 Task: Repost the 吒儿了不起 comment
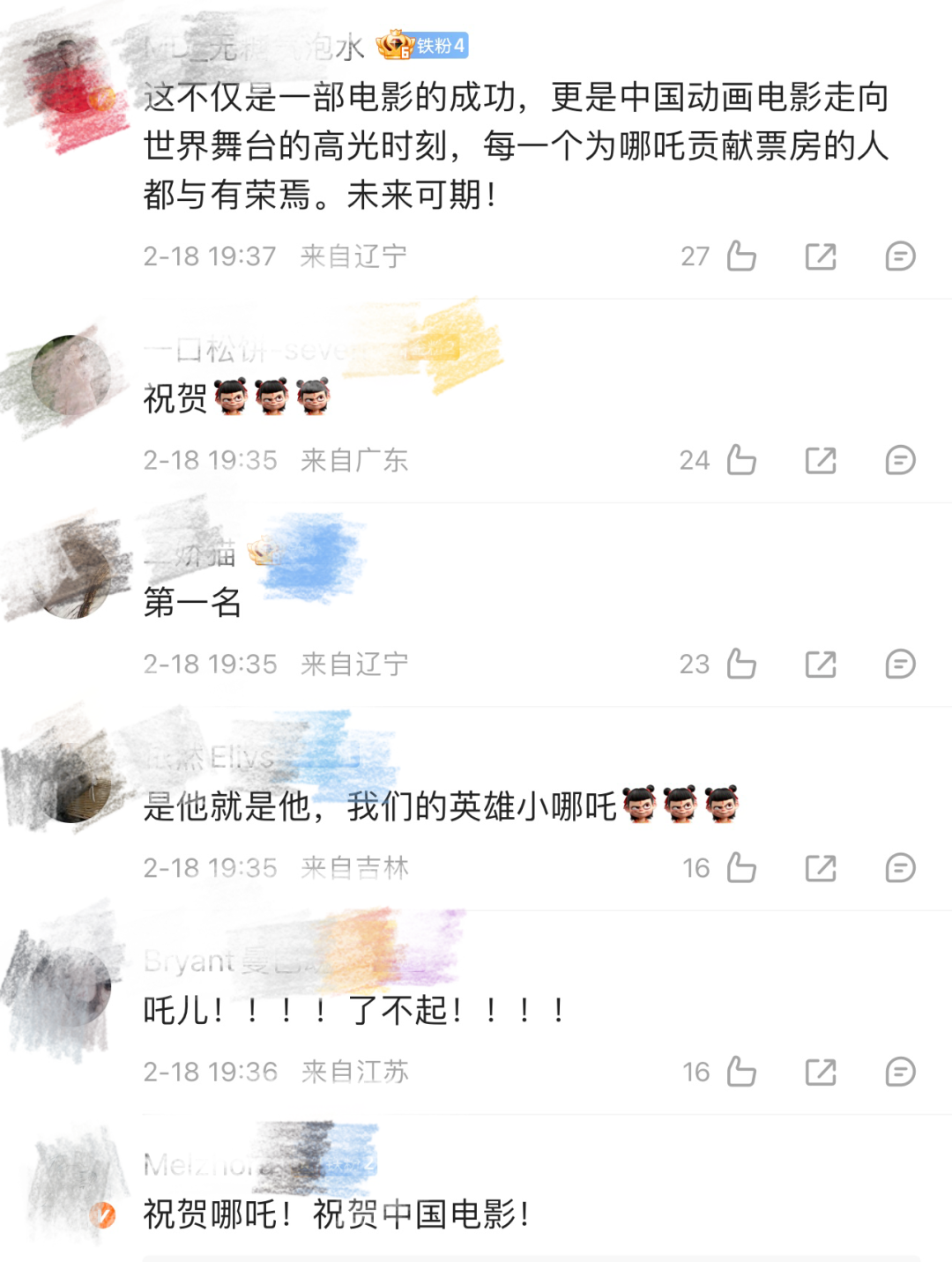click(x=821, y=1072)
